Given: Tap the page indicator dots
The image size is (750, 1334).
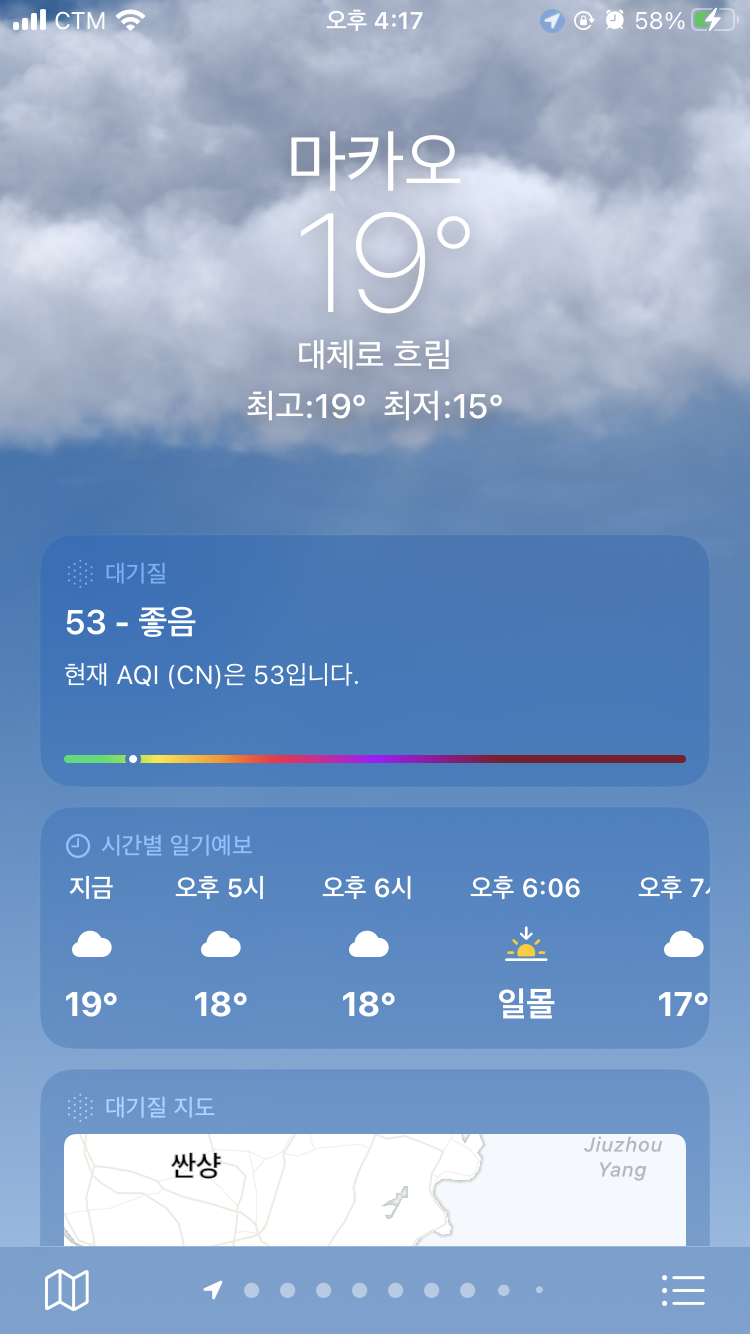Looking at the screenshot, I should click(375, 1290).
